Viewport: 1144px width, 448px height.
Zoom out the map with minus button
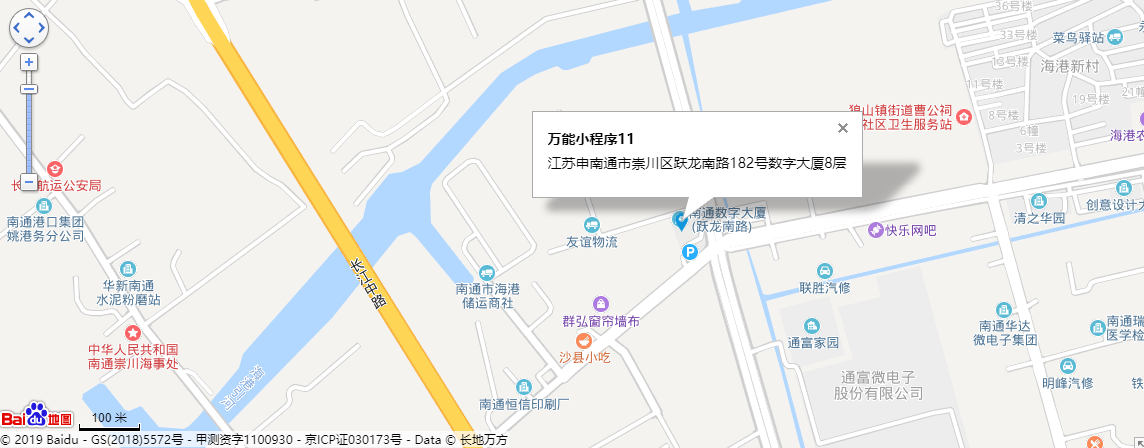(29, 182)
